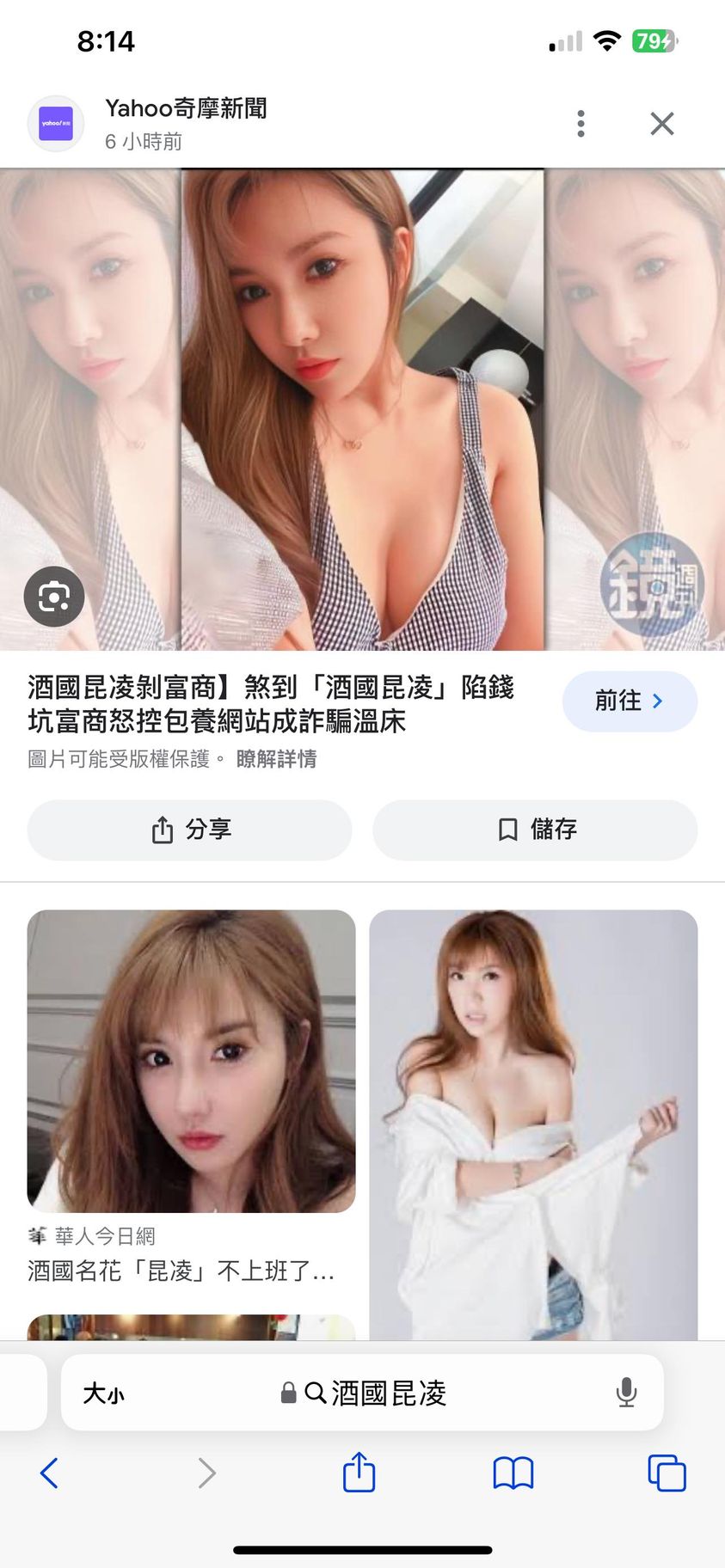Open the 華人今日網 related image result
Image resolution: width=725 pixels, height=1568 pixels.
pos(191,1061)
